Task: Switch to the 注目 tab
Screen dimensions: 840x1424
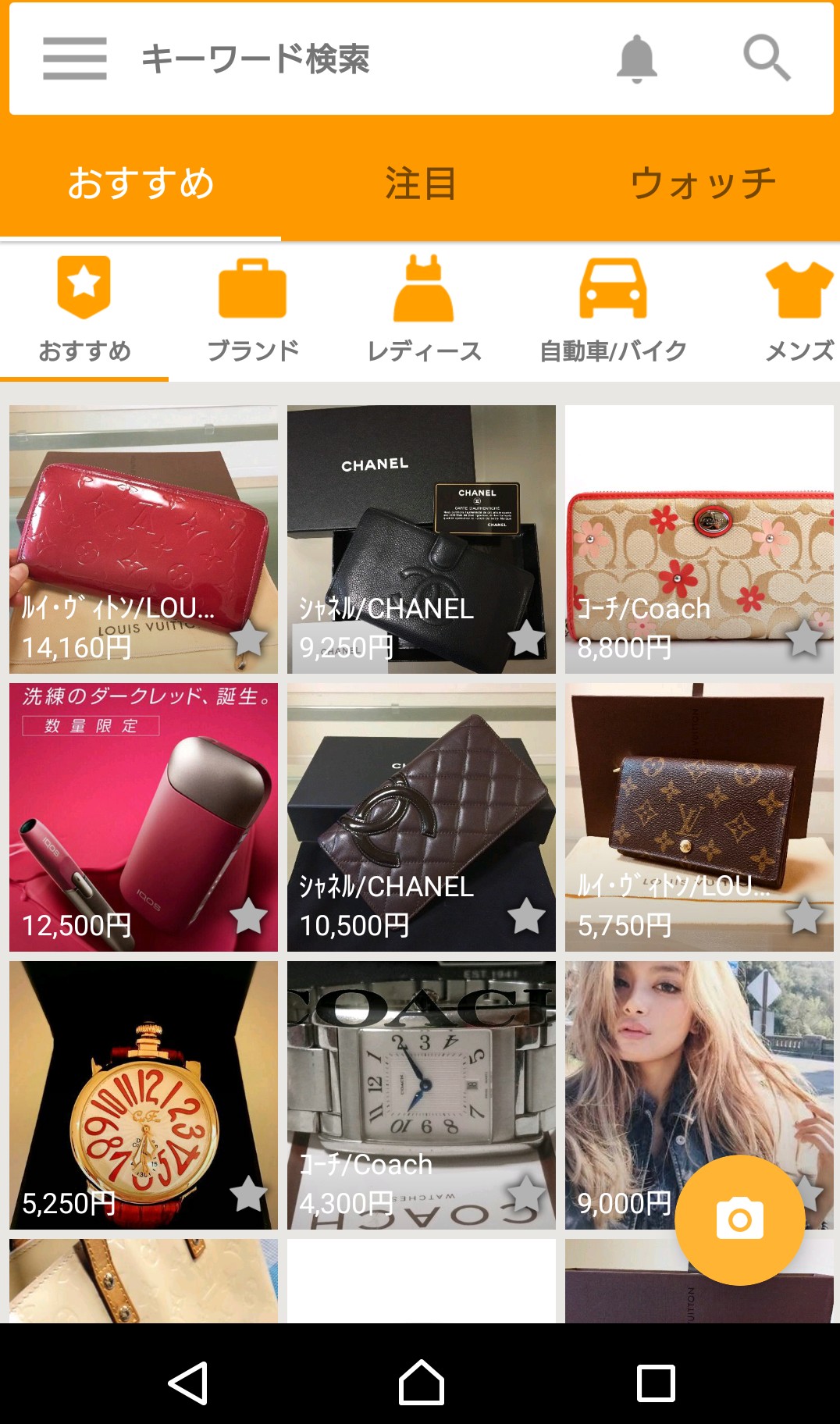Action: point(420,184)
